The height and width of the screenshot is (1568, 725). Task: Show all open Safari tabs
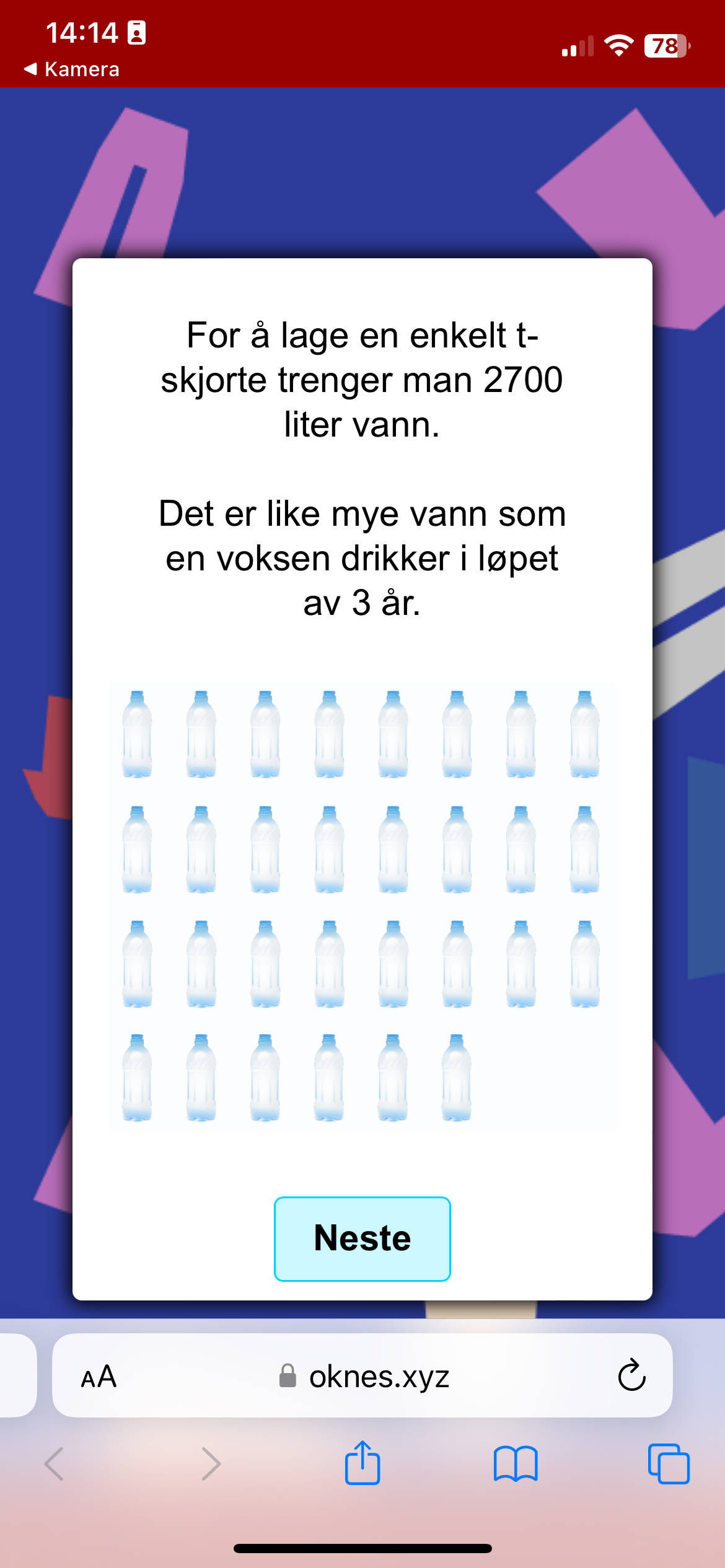pos(668,1464)
